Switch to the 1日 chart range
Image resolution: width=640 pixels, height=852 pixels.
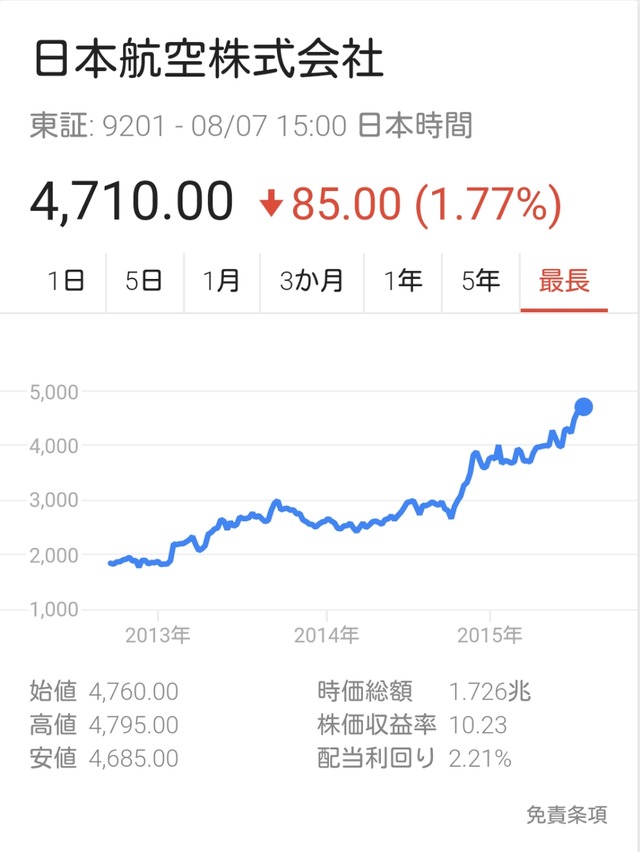point(66,281)
